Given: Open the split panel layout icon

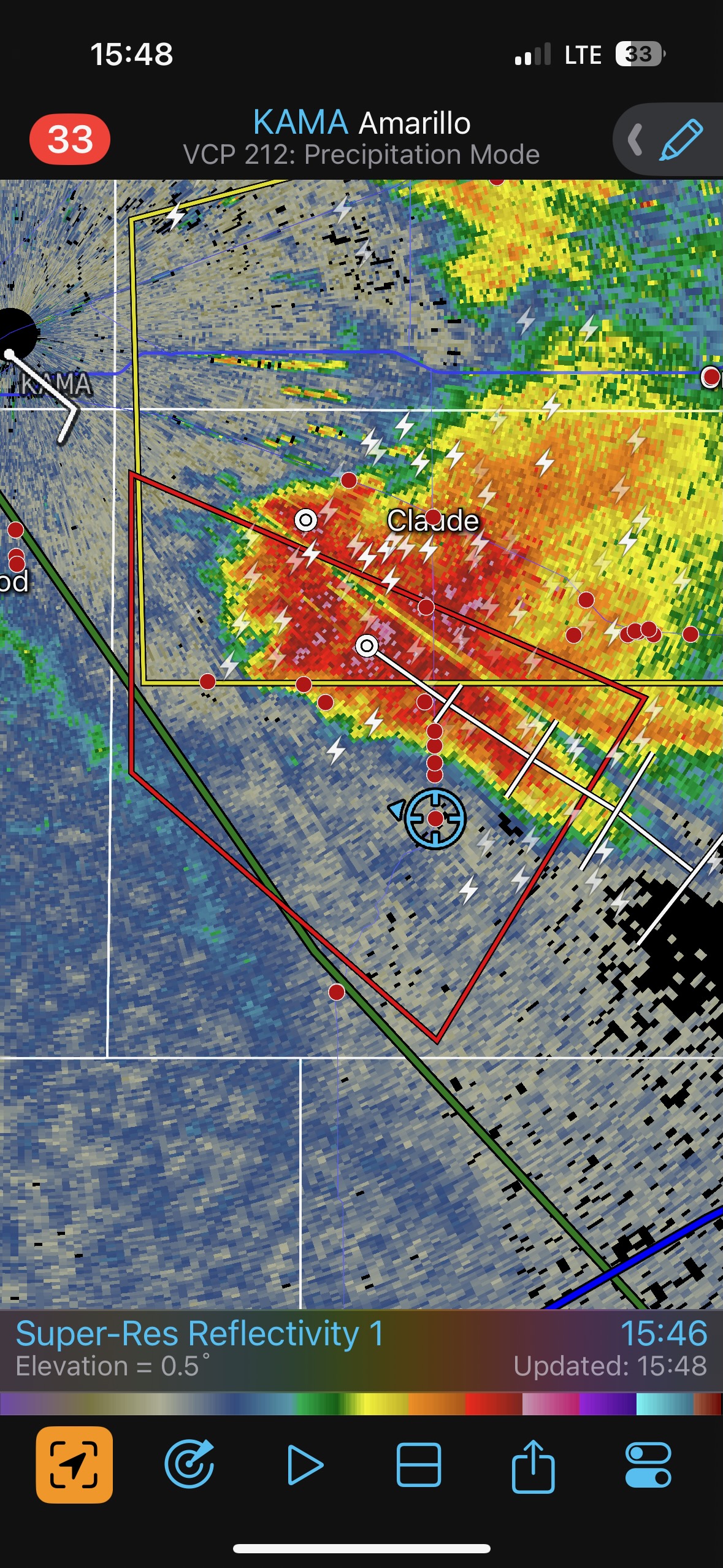Looking at the screenshot, I should (x=419, y=1465).
